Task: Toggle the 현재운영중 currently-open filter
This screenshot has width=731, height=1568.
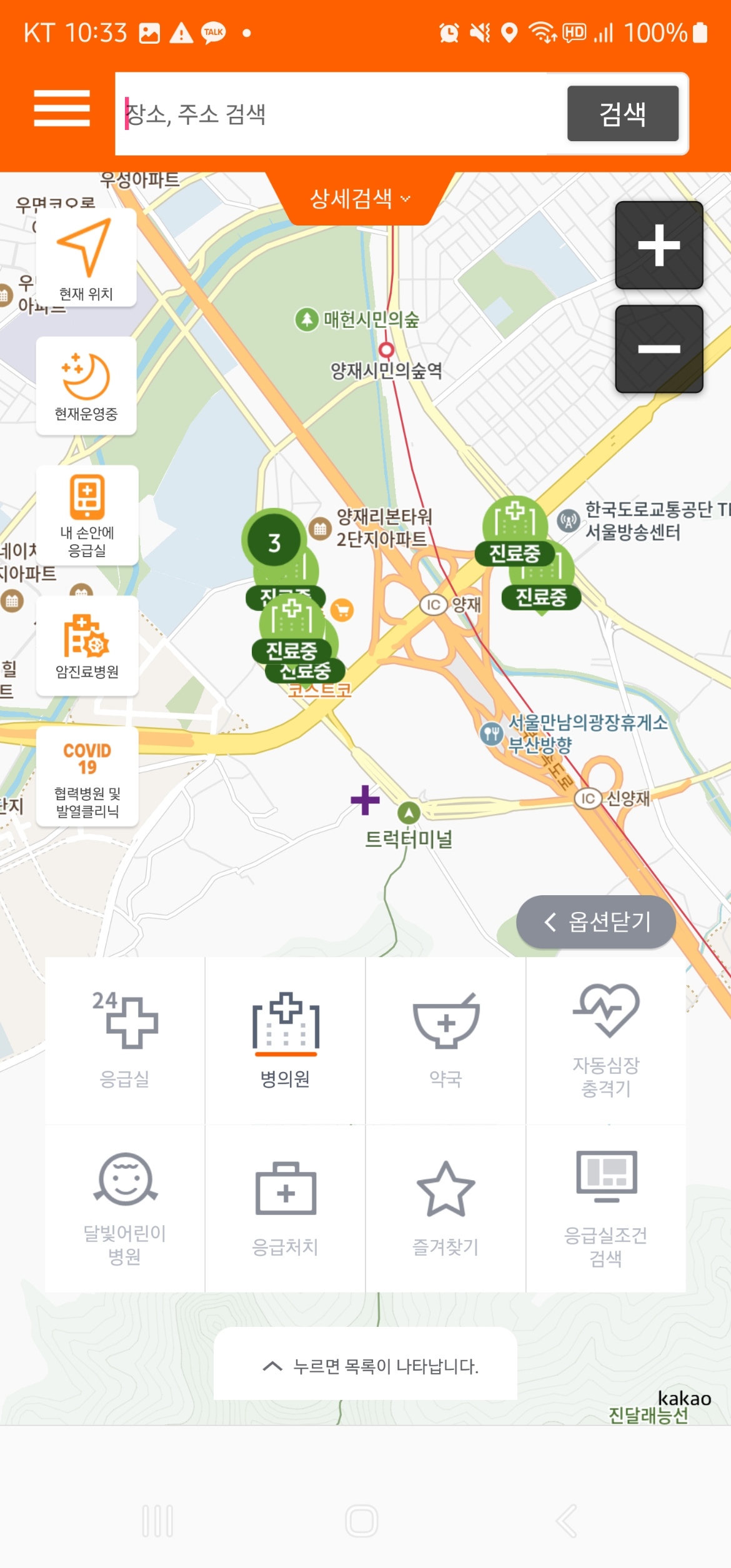Action: pyautogui.click(x=86, y=384)
